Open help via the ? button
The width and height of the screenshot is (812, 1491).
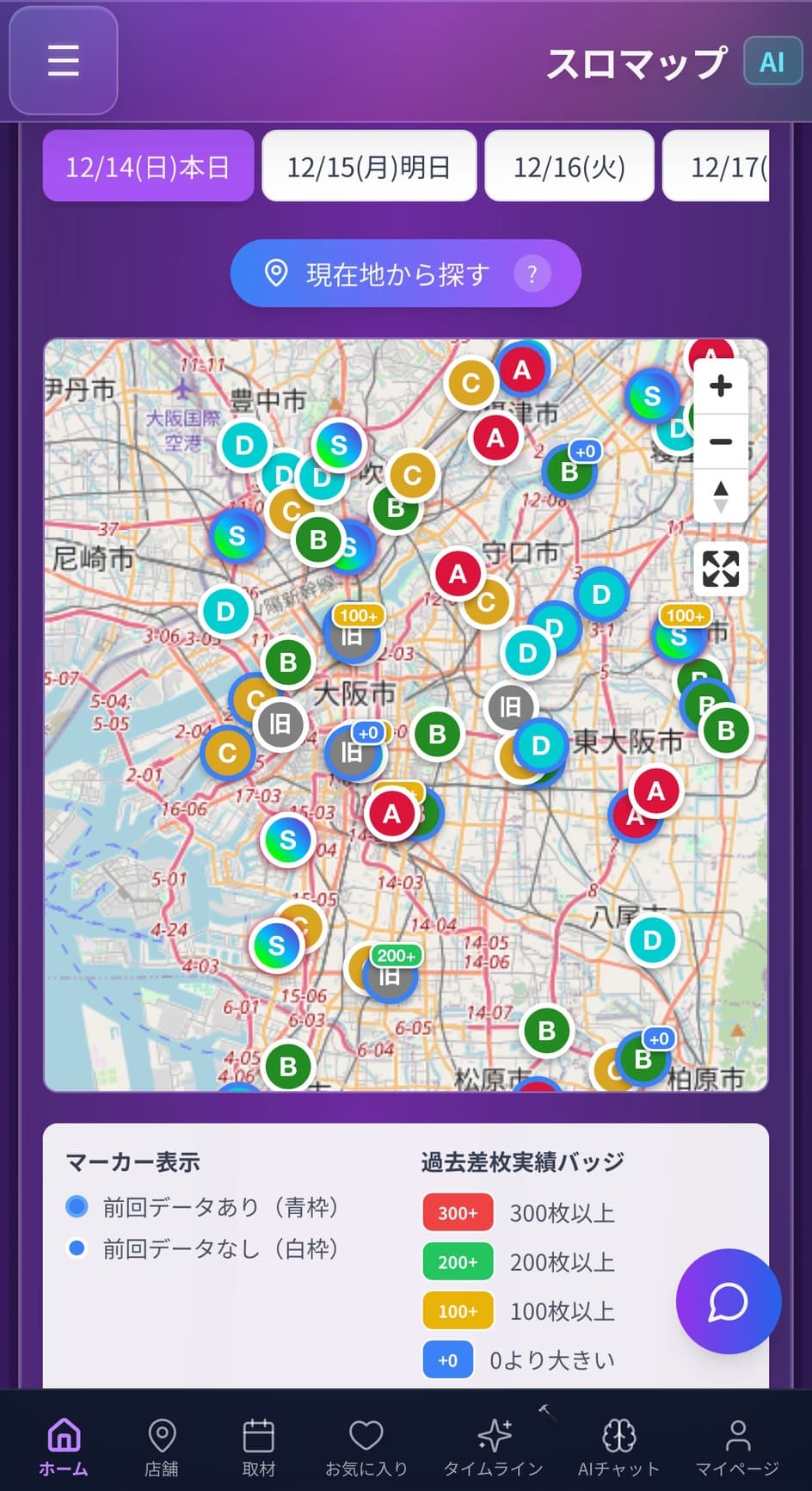pos(532,274)
